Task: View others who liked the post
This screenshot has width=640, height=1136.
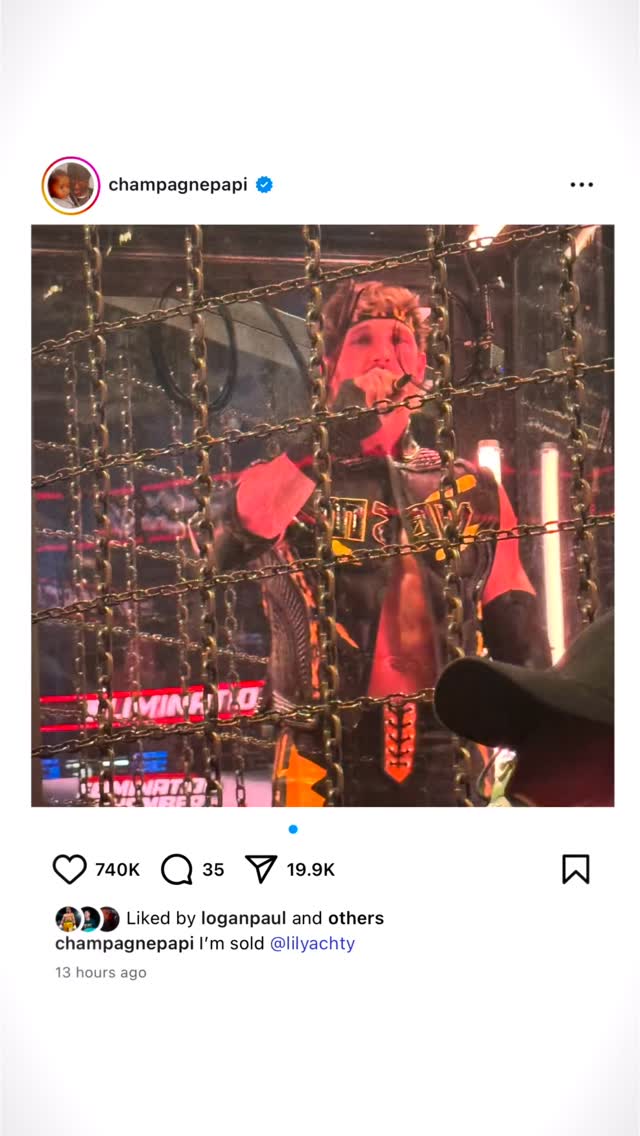Action: (x=356, y=919)
